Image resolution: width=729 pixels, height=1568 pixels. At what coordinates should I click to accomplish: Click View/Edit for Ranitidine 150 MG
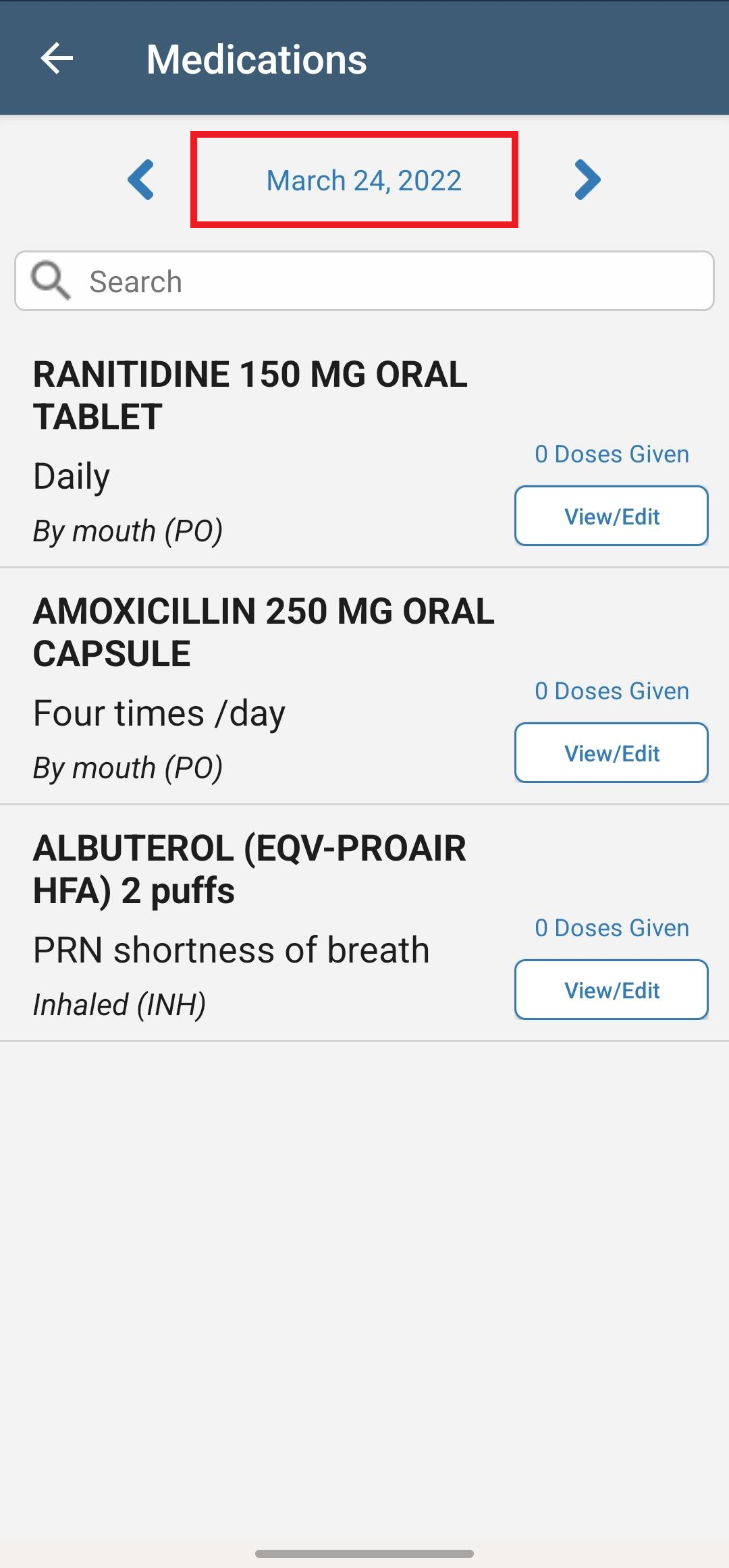610,516
